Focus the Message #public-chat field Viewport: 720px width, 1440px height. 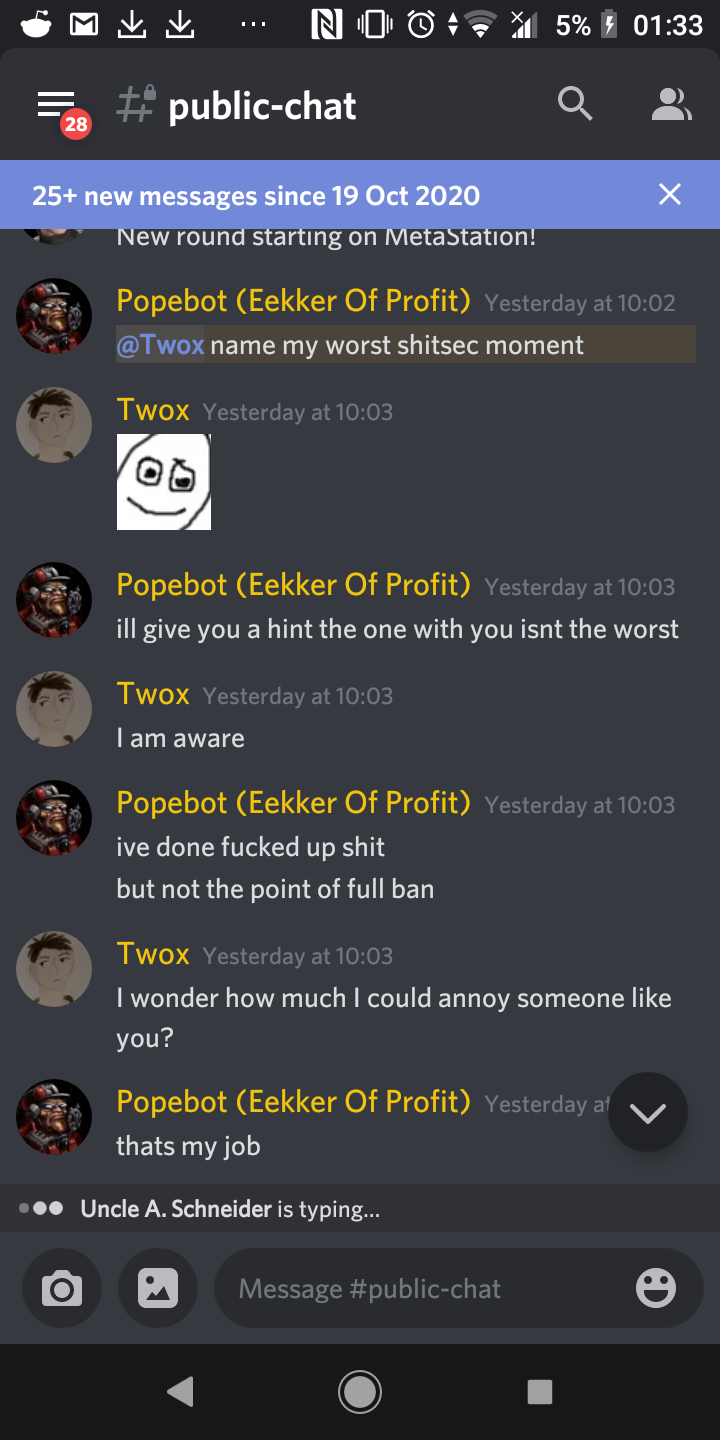pos(420,1288)
